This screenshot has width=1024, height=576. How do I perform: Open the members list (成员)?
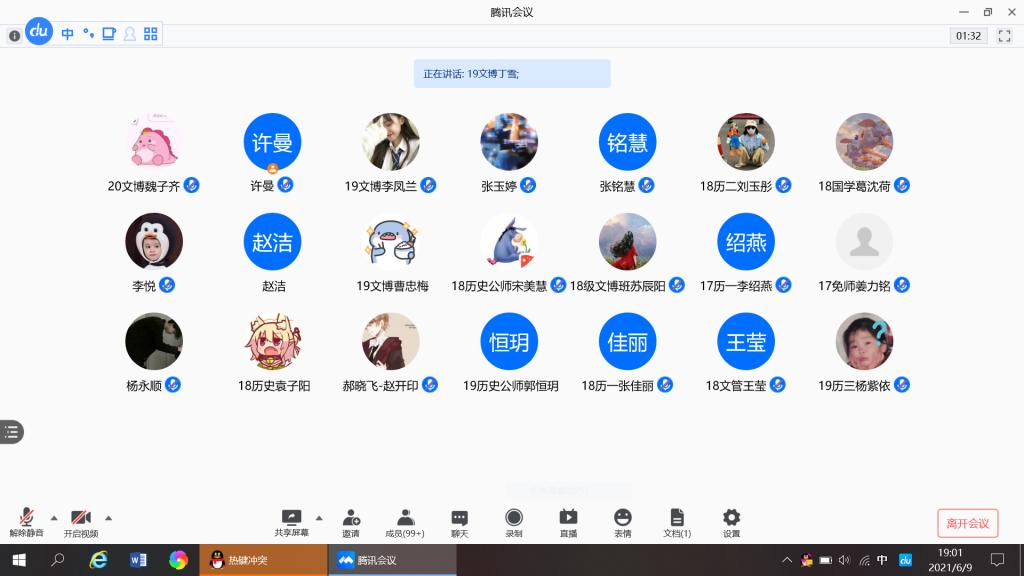point(405,521)
